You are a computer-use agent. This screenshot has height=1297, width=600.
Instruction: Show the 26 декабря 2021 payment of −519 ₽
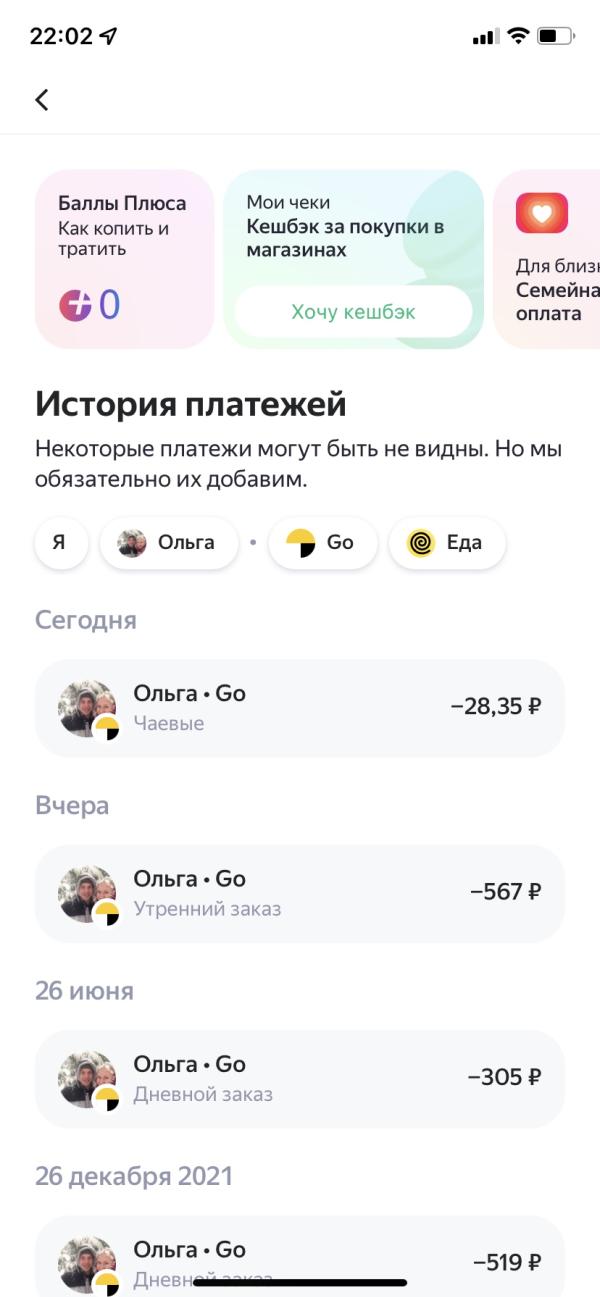(x=299, y=1255)
